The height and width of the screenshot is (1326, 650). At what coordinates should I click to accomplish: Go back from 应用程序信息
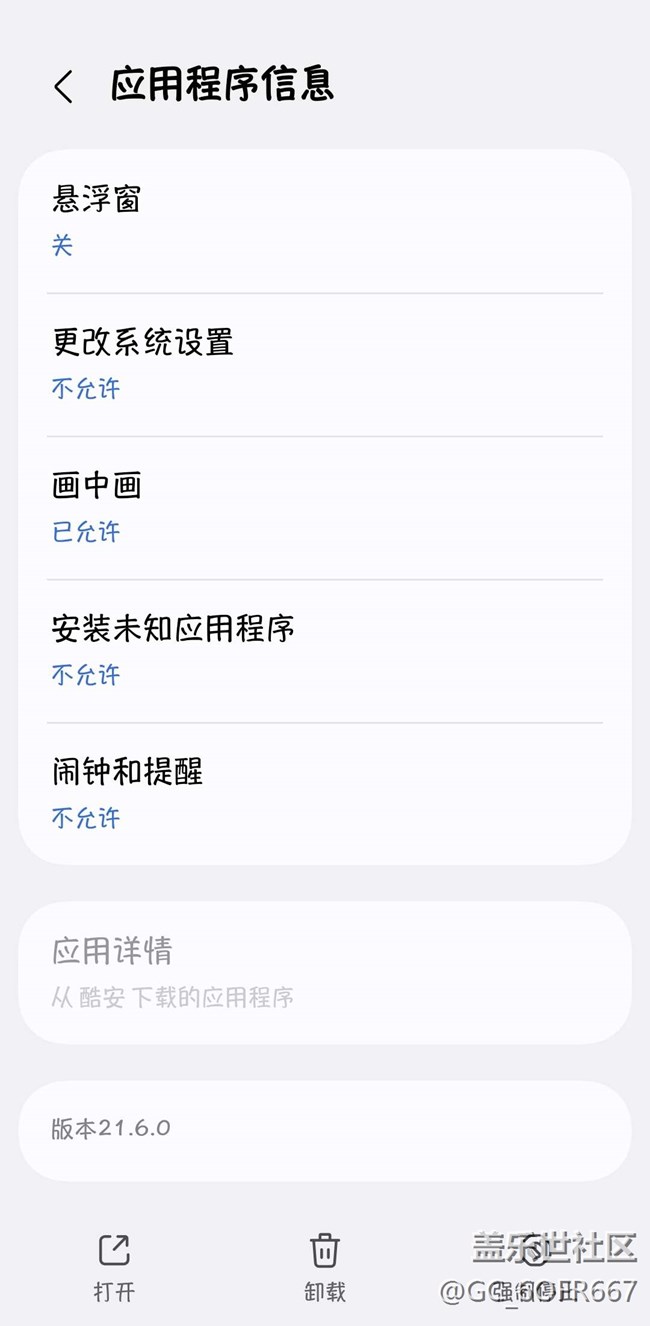tap(63, 87)
